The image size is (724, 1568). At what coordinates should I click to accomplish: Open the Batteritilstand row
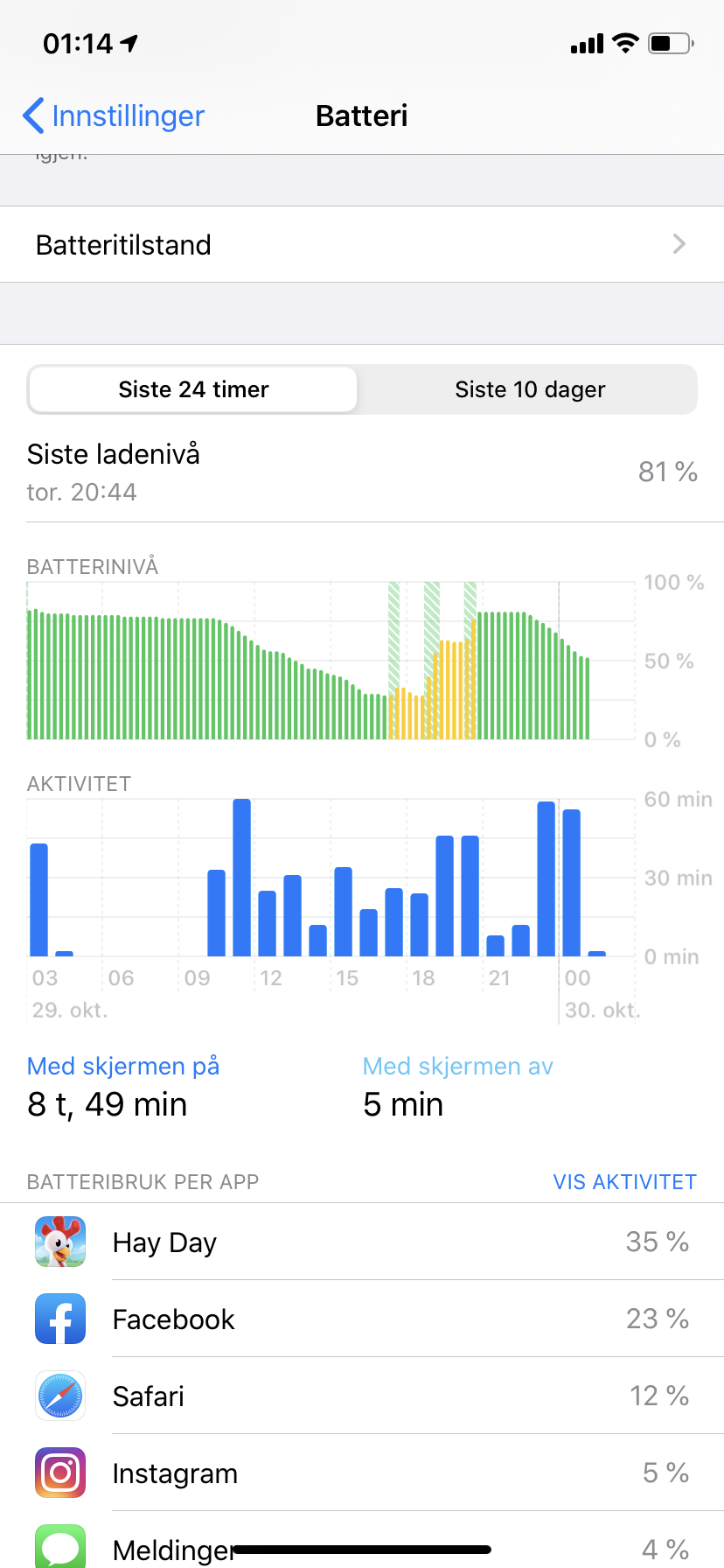pyautogui.click(x=362, y=244)
